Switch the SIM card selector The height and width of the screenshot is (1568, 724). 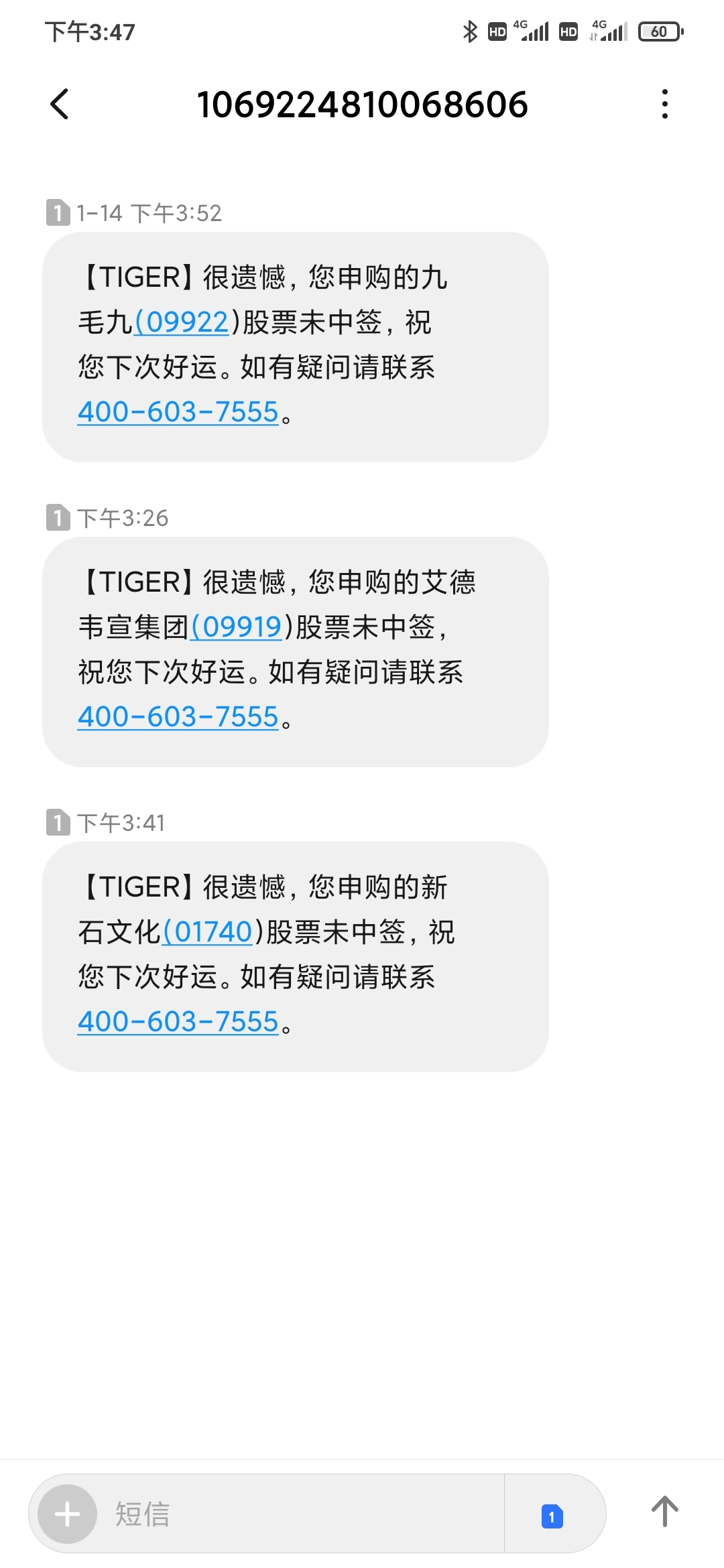pos(552,1516)
